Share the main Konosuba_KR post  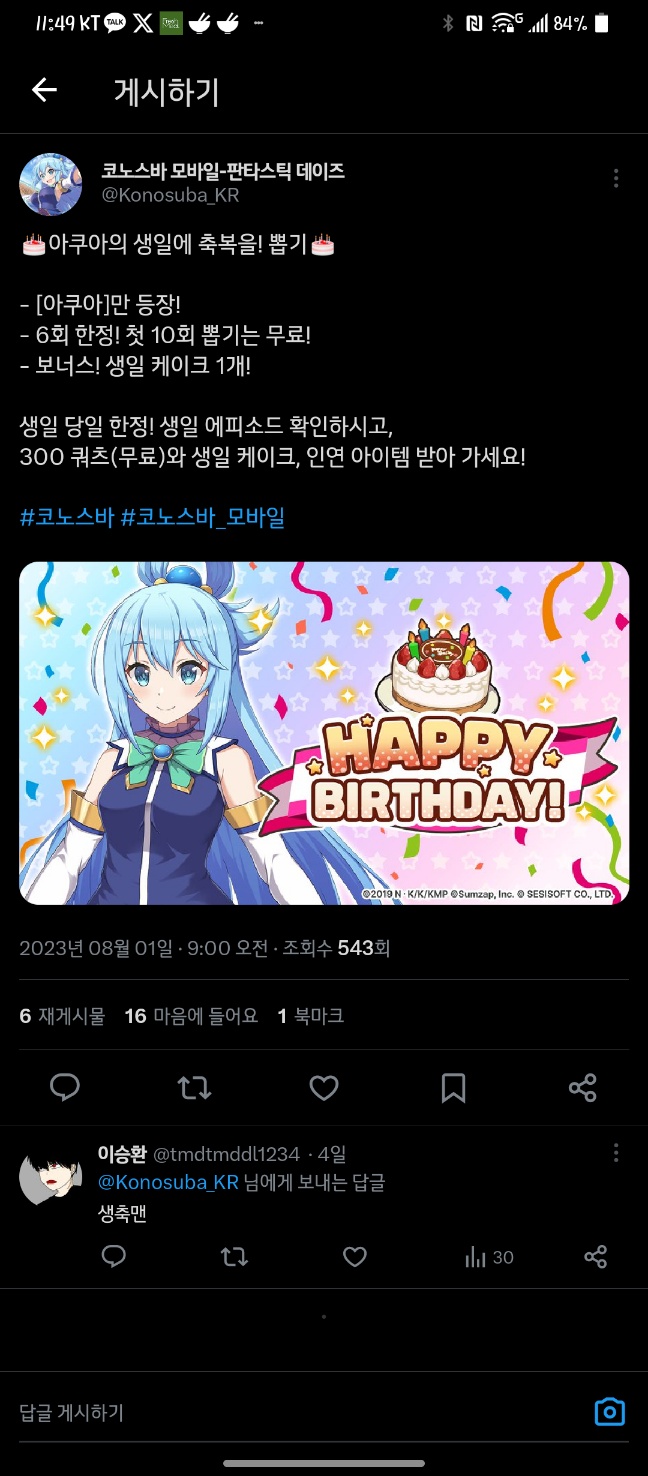(582, 1087)
